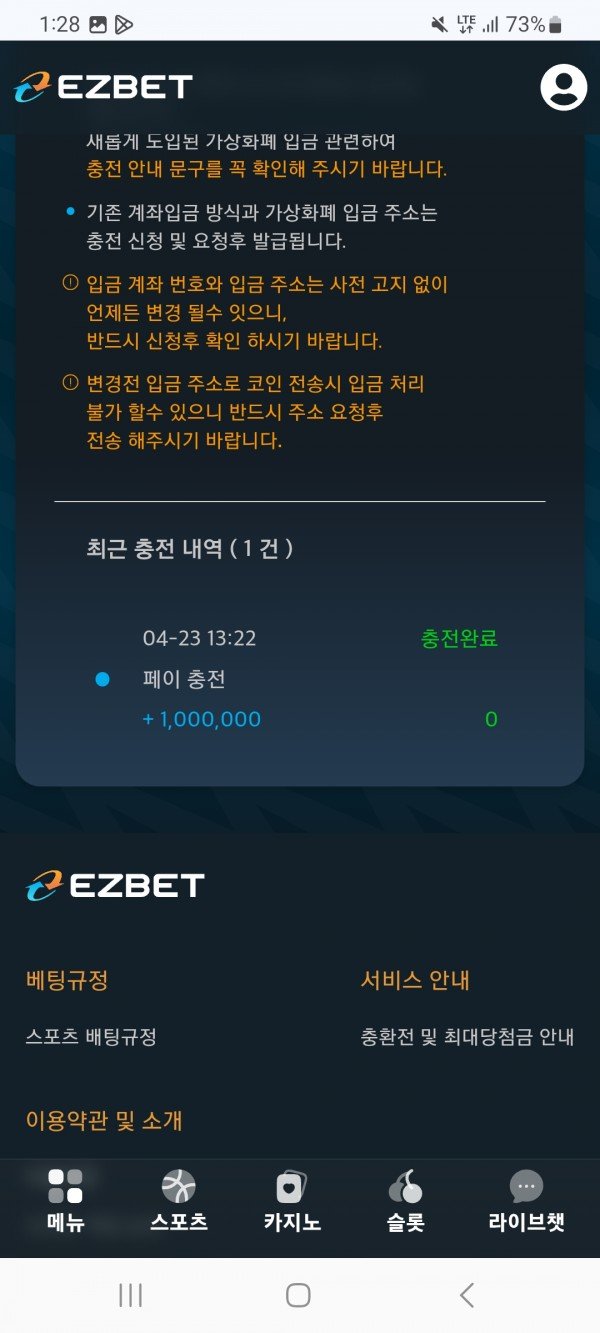Open the 04-23 13:22 페이 충전 record

pos(300,679)
